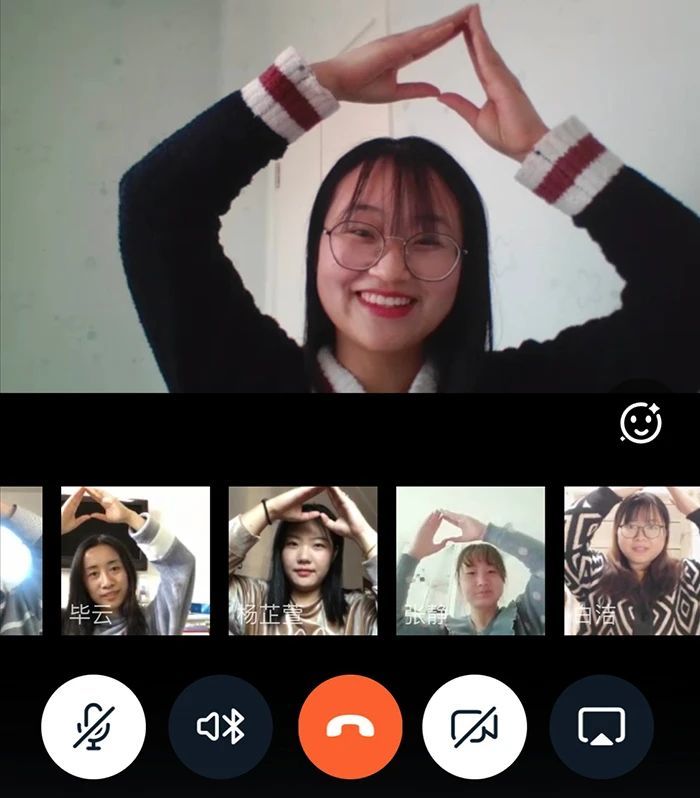The width and height of the screenshot is (700, 798).
Task: Toggle the microphone mute button
Action: 93,727
